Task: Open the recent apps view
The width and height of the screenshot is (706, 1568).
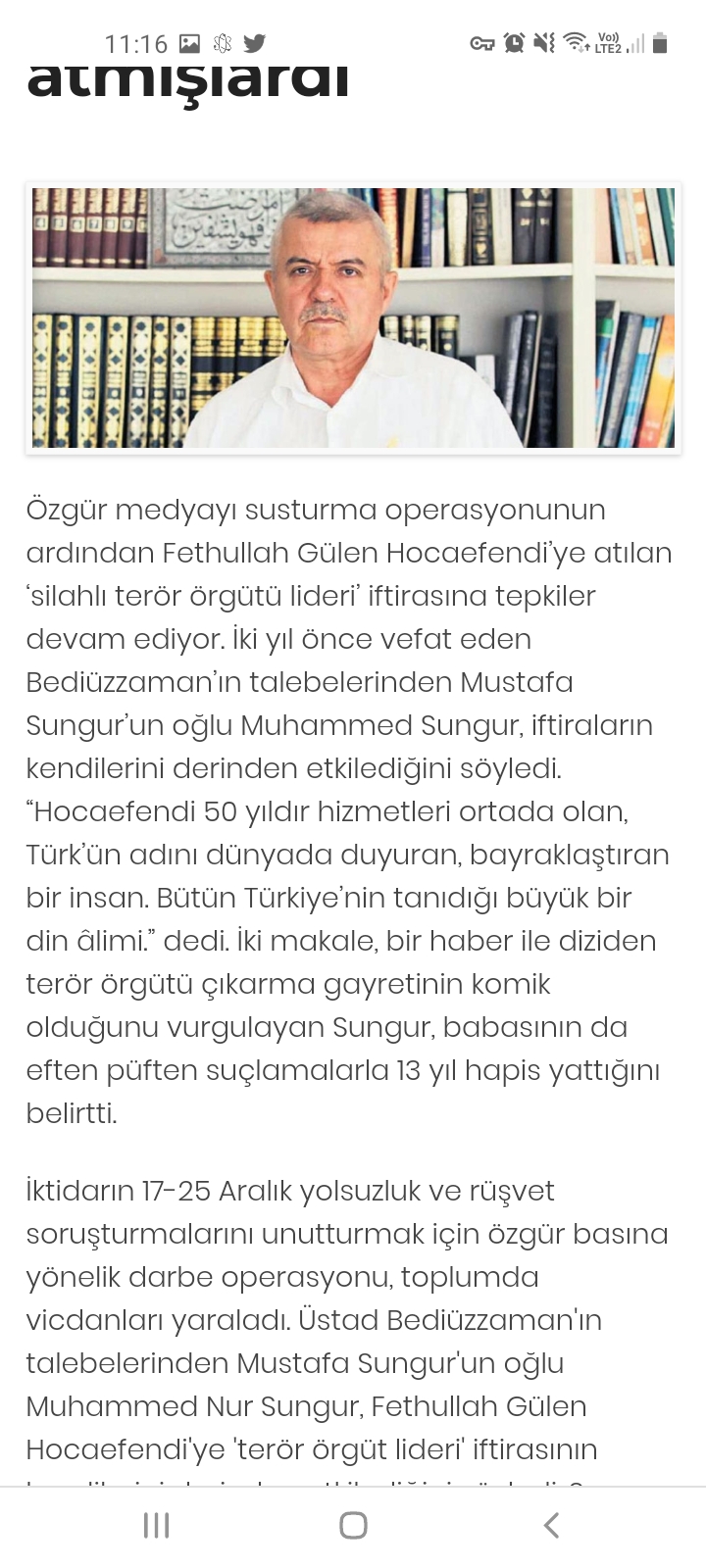Action: 156,1525
